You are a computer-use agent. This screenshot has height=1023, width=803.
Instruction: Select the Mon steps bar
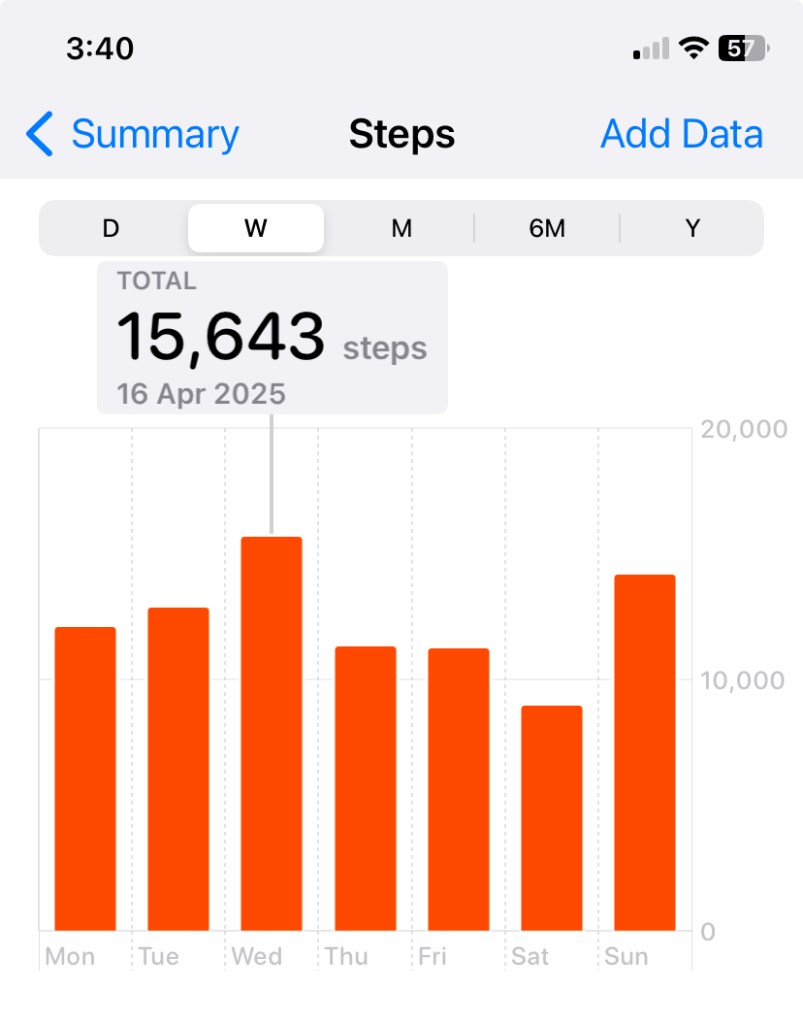pyautogui.click(x=85, y=779)
